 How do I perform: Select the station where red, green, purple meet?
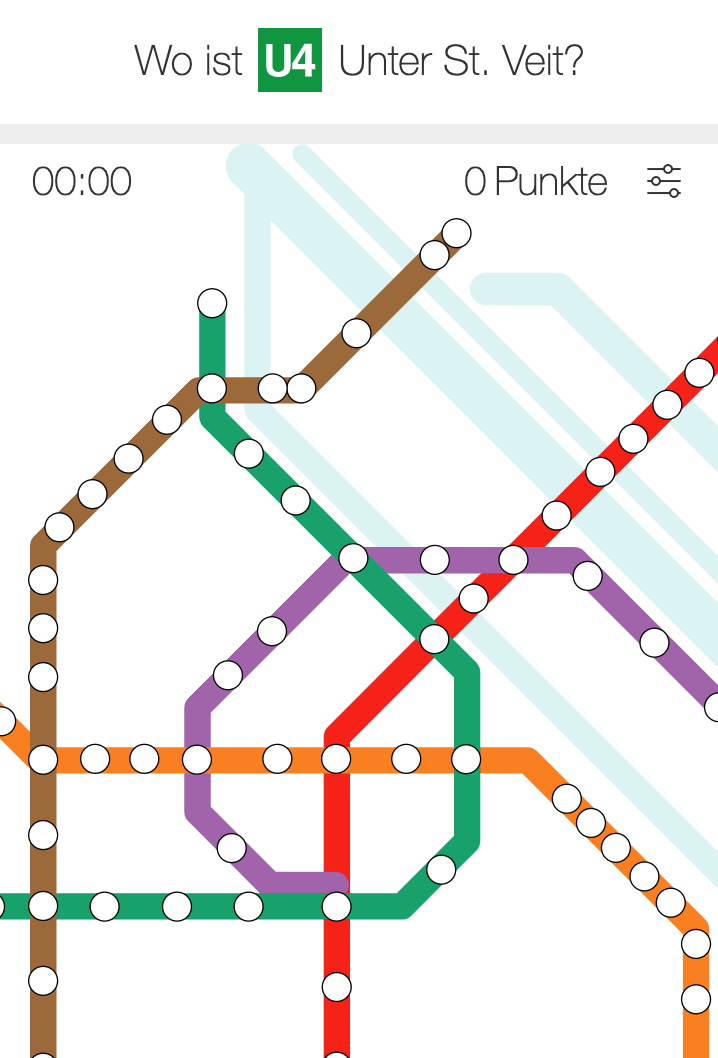pos(336,907)
